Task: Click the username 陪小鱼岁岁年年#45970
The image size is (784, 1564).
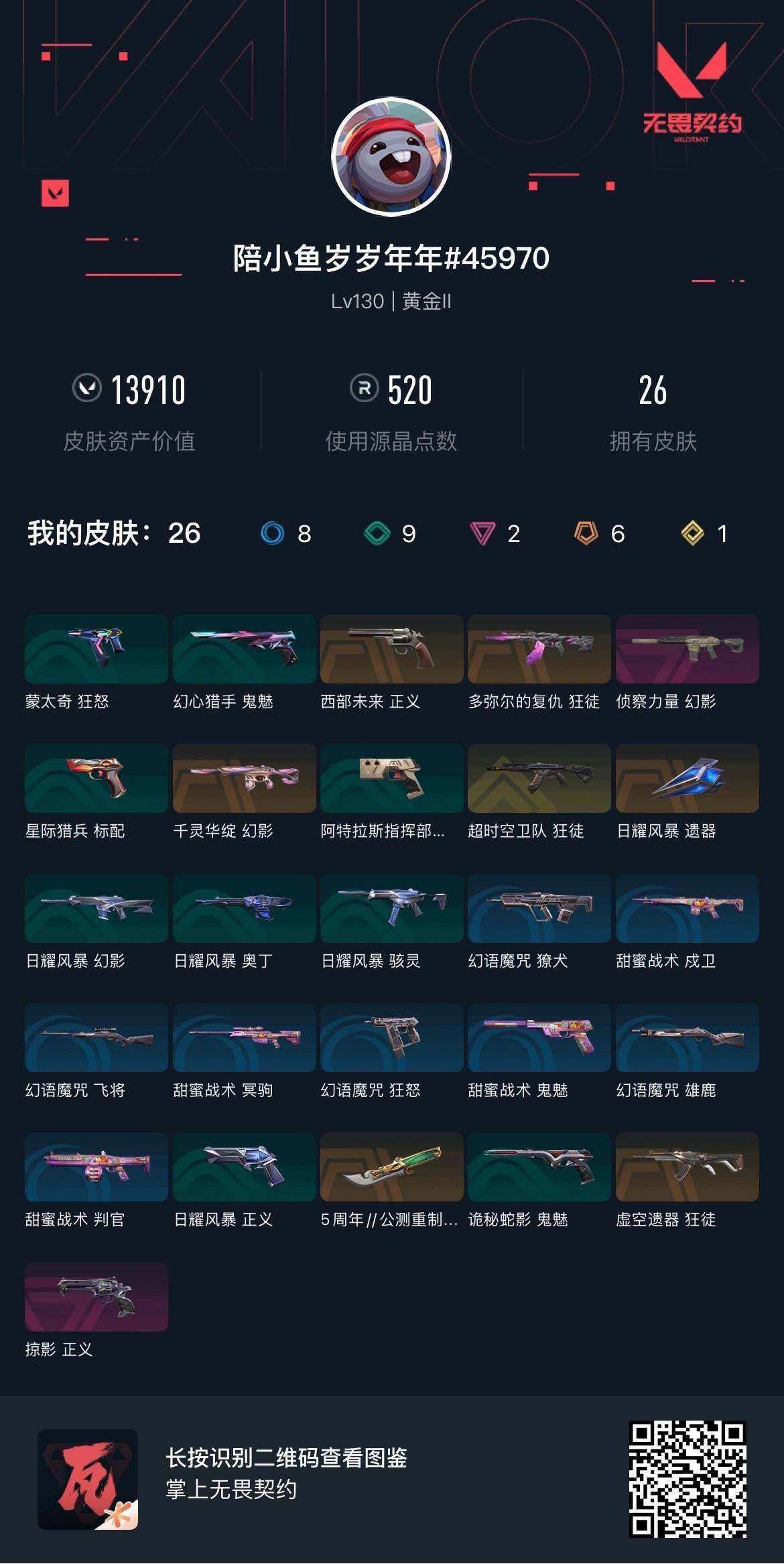Action: point(391,257)
